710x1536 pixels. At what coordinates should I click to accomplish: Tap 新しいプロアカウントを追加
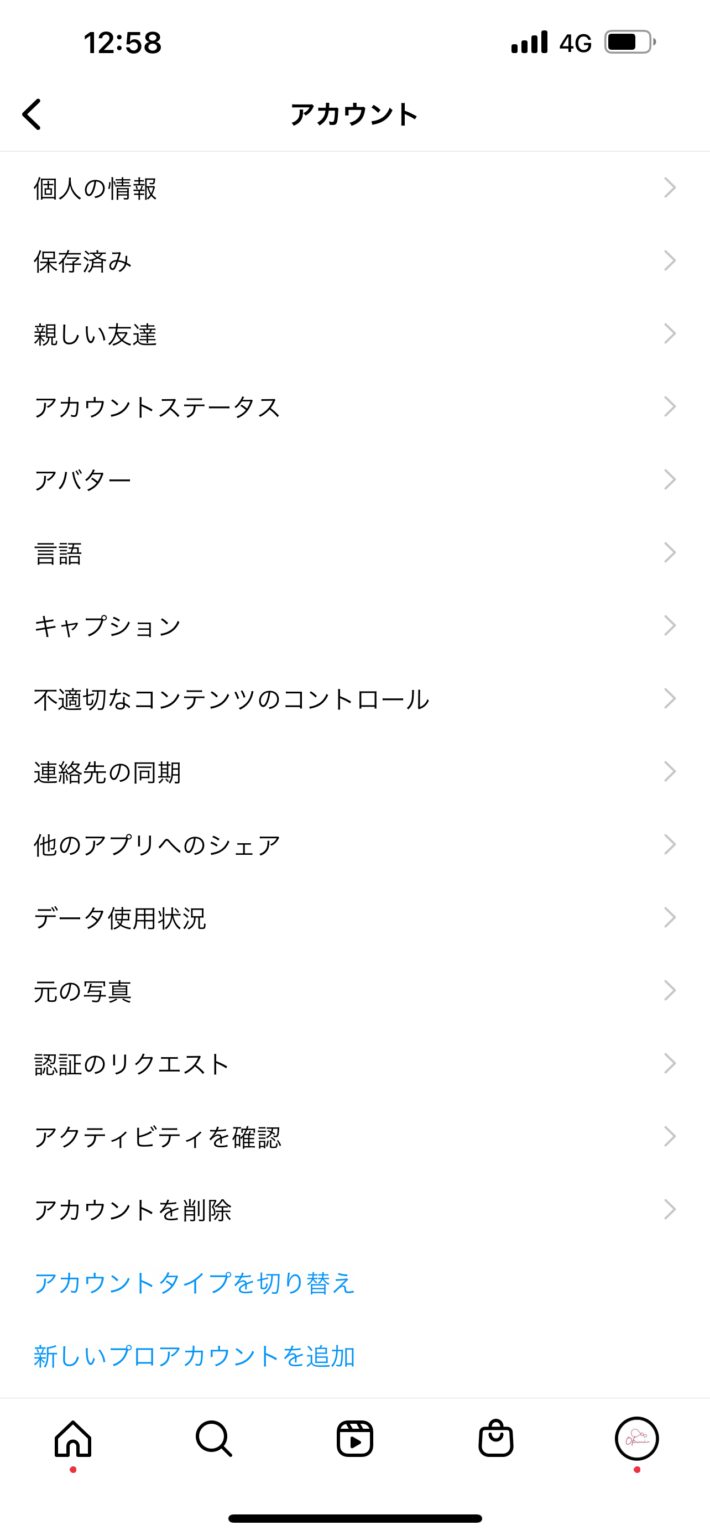(x=195, y=1356)
